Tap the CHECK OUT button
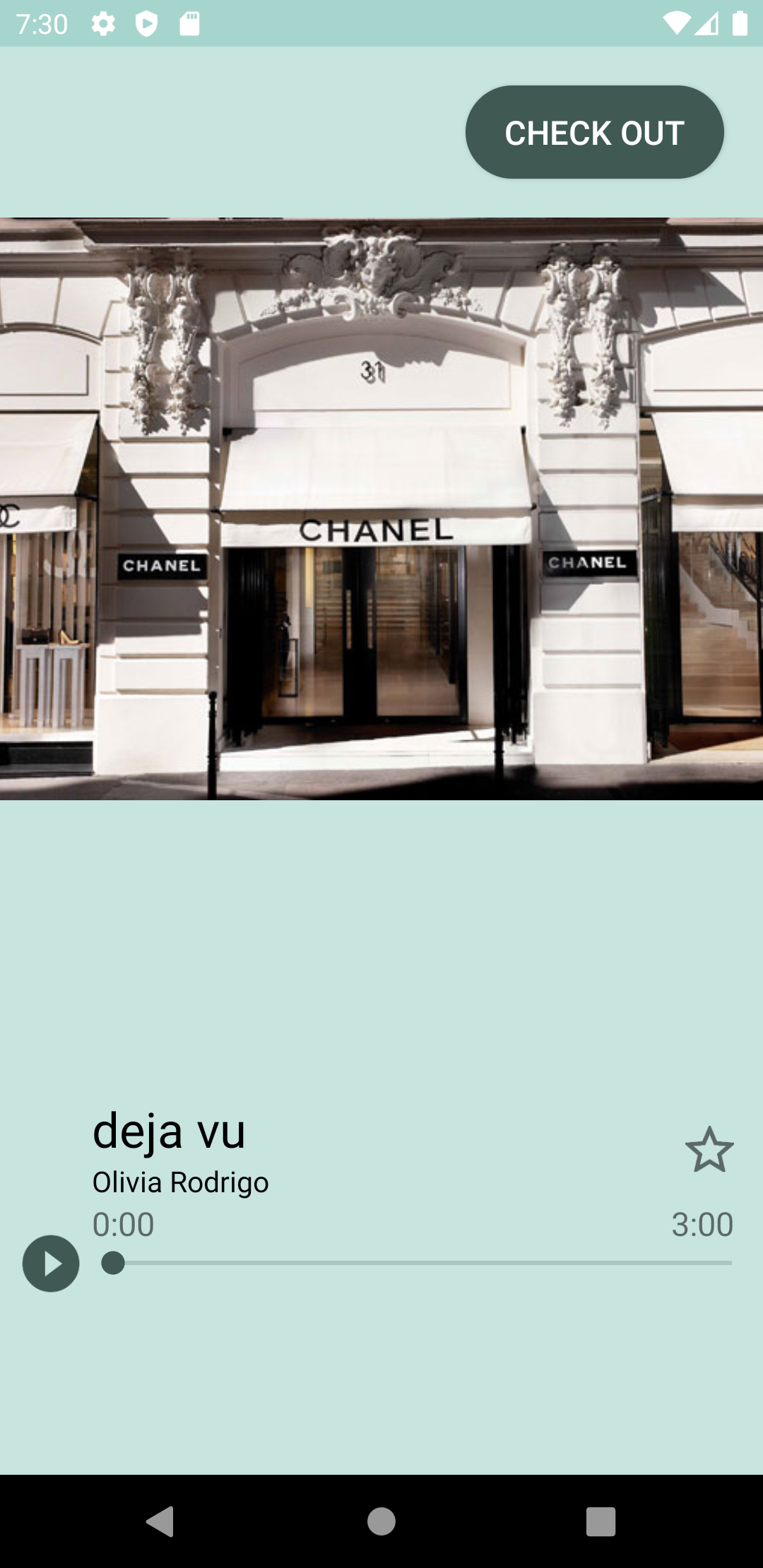The width and height of the screenshot is (763, 1568). pyautogui.click(x=594, y=132)
